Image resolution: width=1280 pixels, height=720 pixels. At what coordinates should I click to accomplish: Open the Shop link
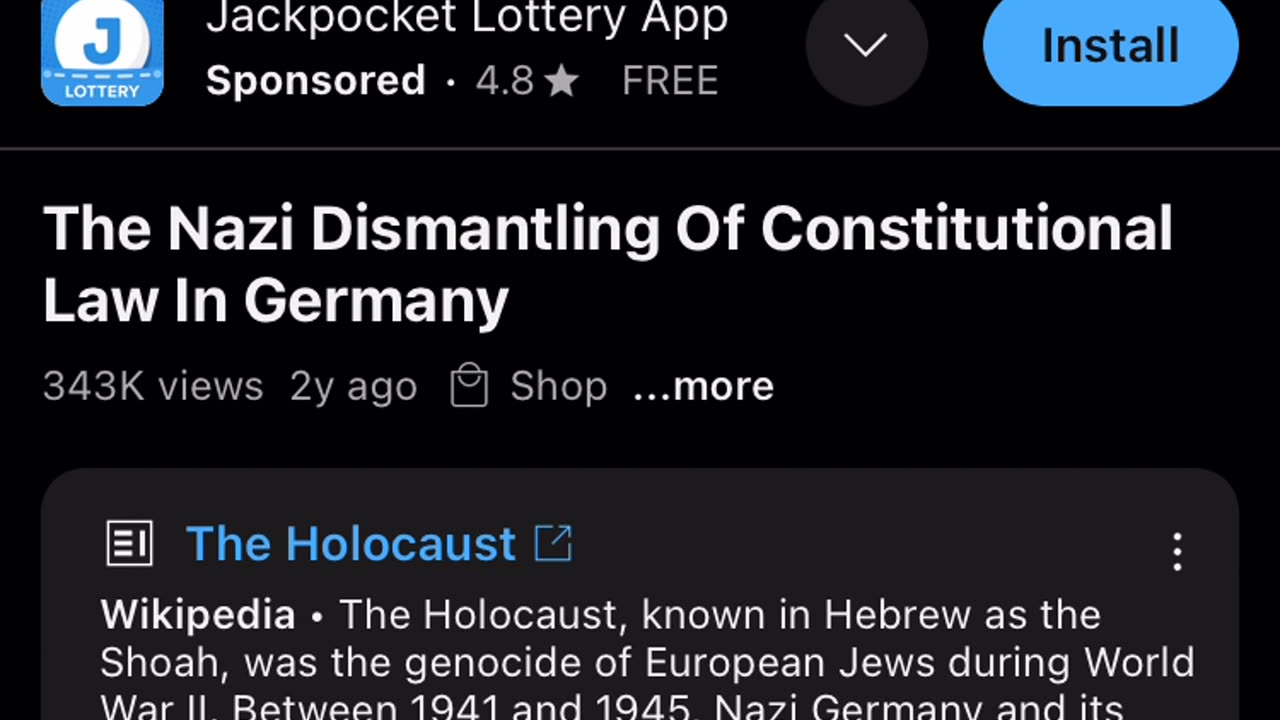[529, 386]
